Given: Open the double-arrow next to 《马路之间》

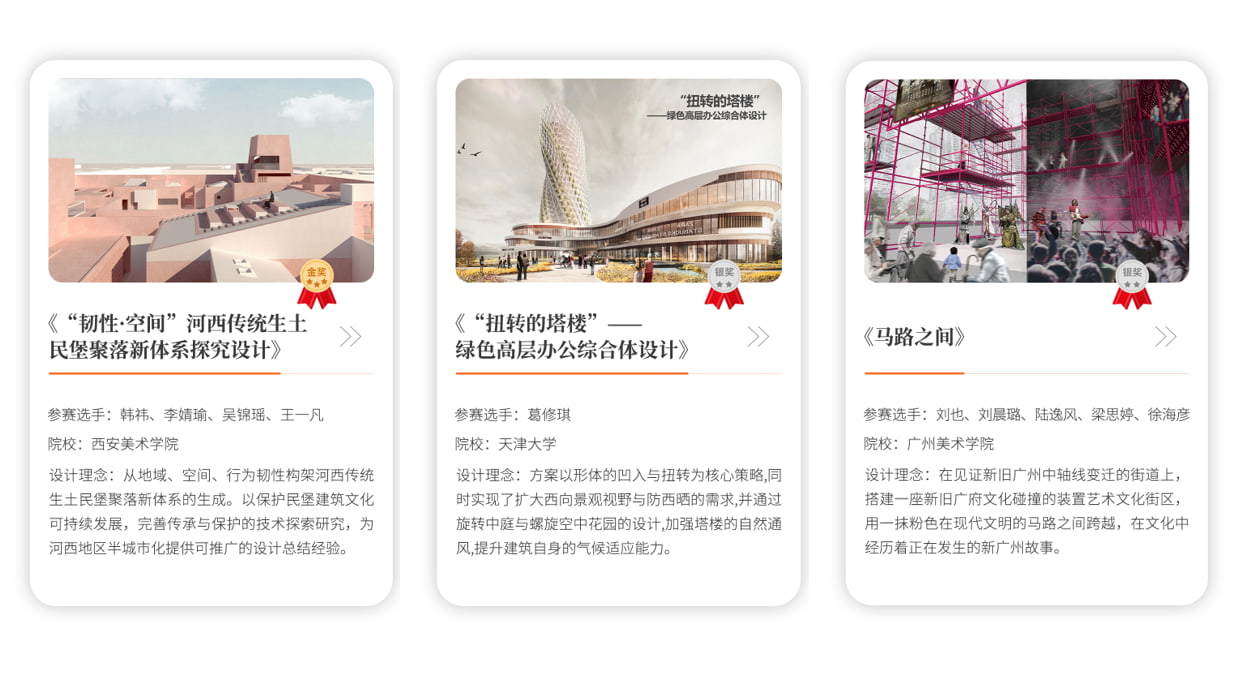Looking at the screenshot, I should pos(1165,337).
